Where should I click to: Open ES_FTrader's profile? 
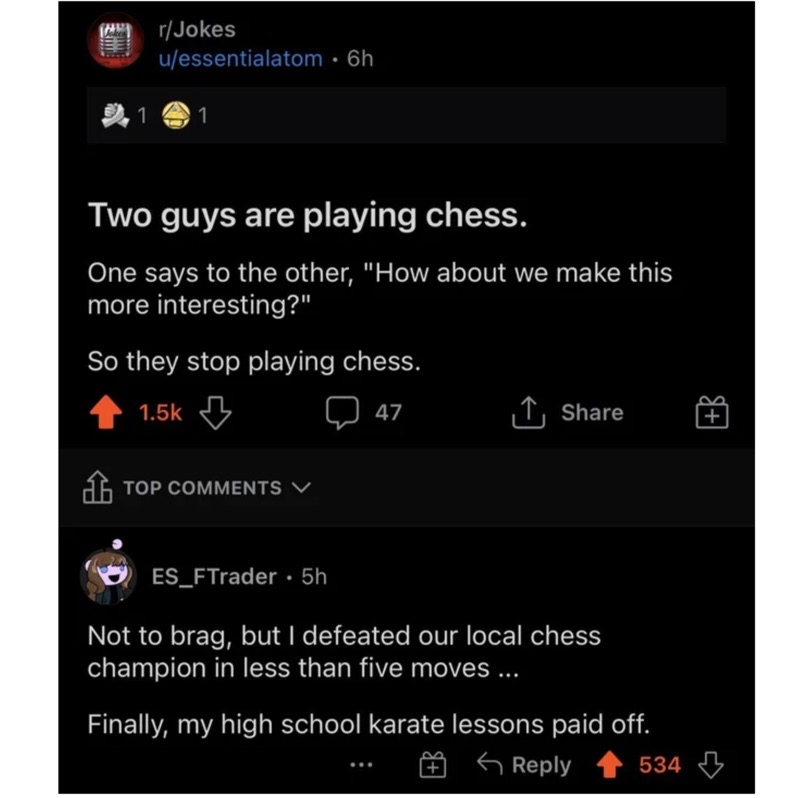click(213, 576)
